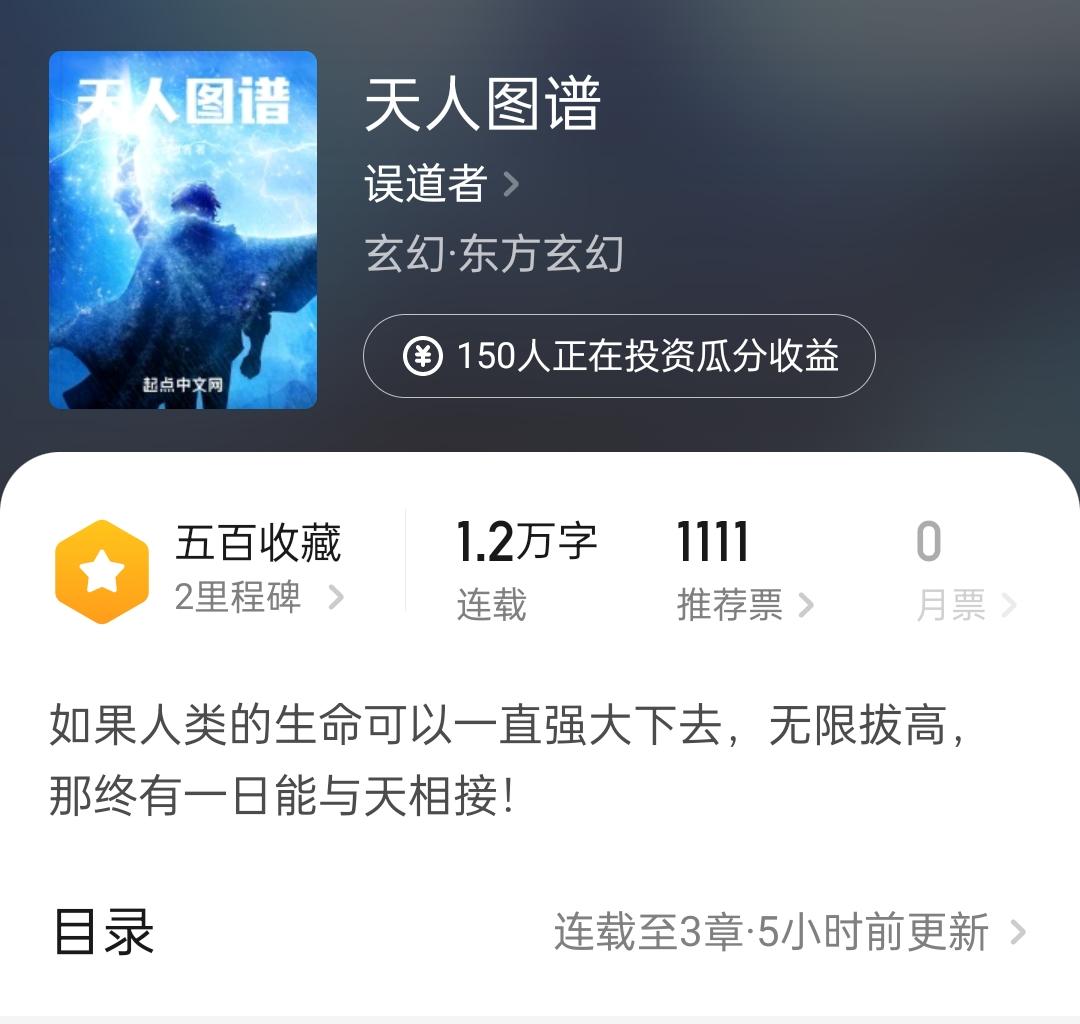
Task: Open author 误道者's profile
Action: 441,184
